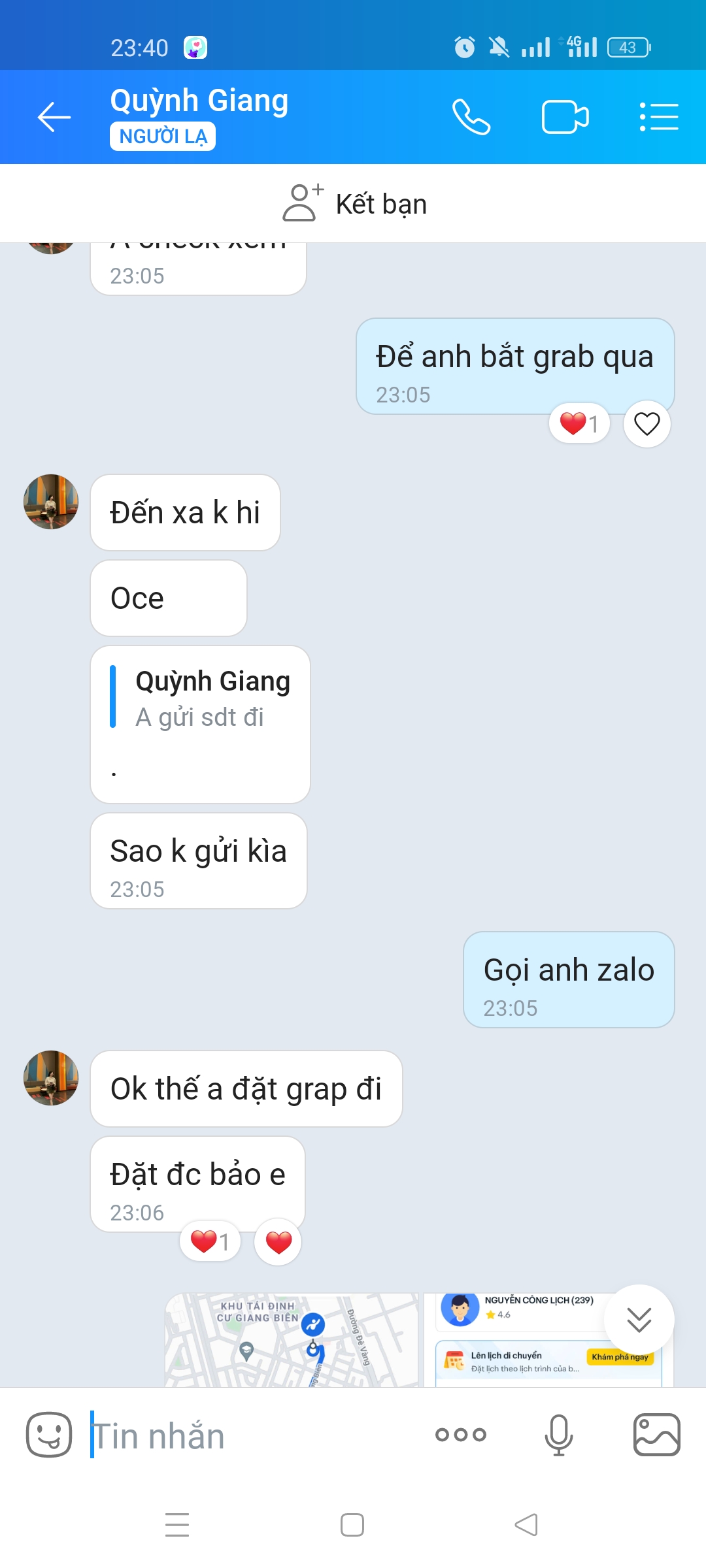Open the quoted reply "A gửi sdt đi"

click(x=200, y=699)
